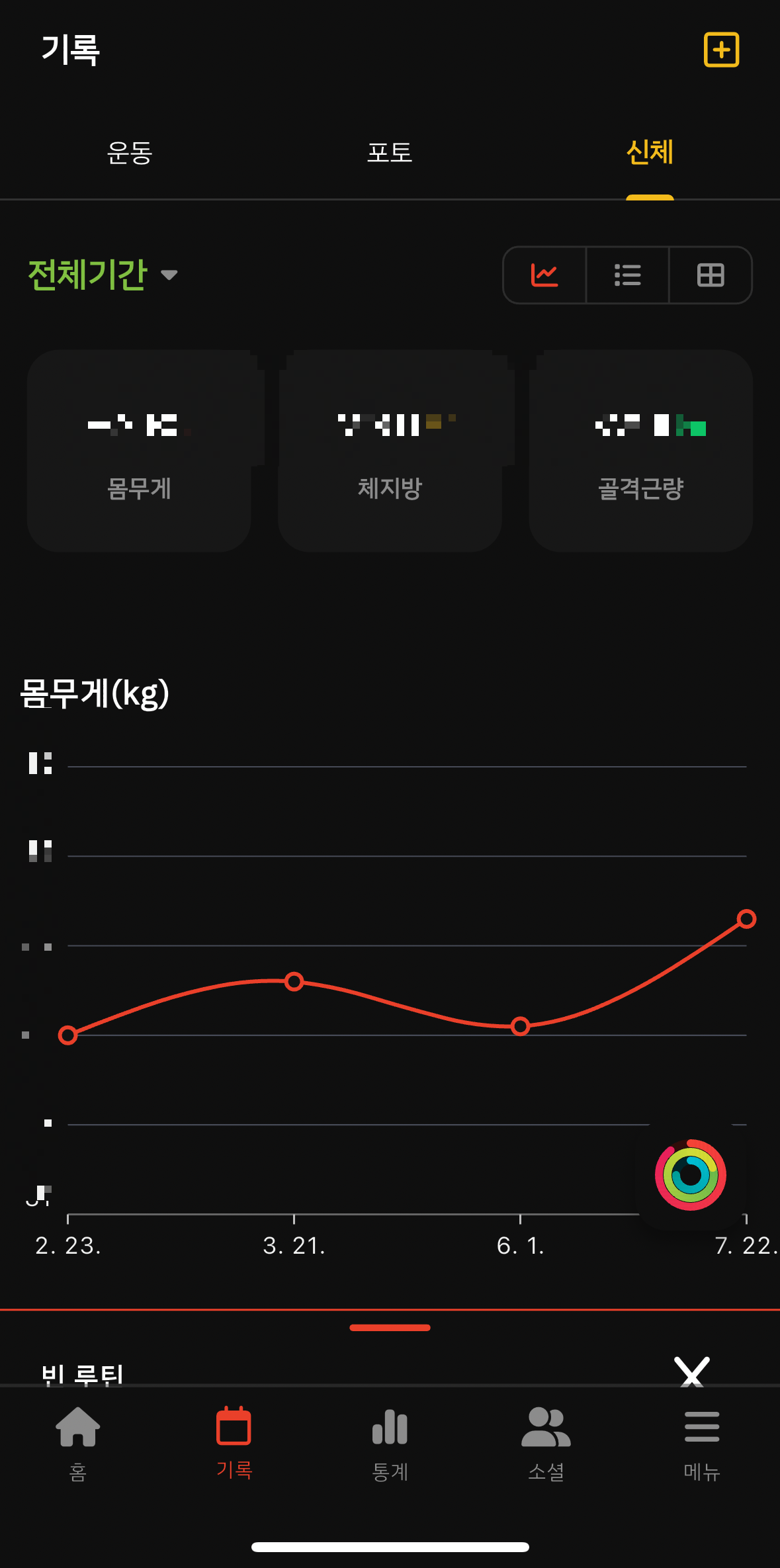Screen dimensions: 780x1568
Task: Switch to the 운동 tab
Action: click(x=130, y=153)
